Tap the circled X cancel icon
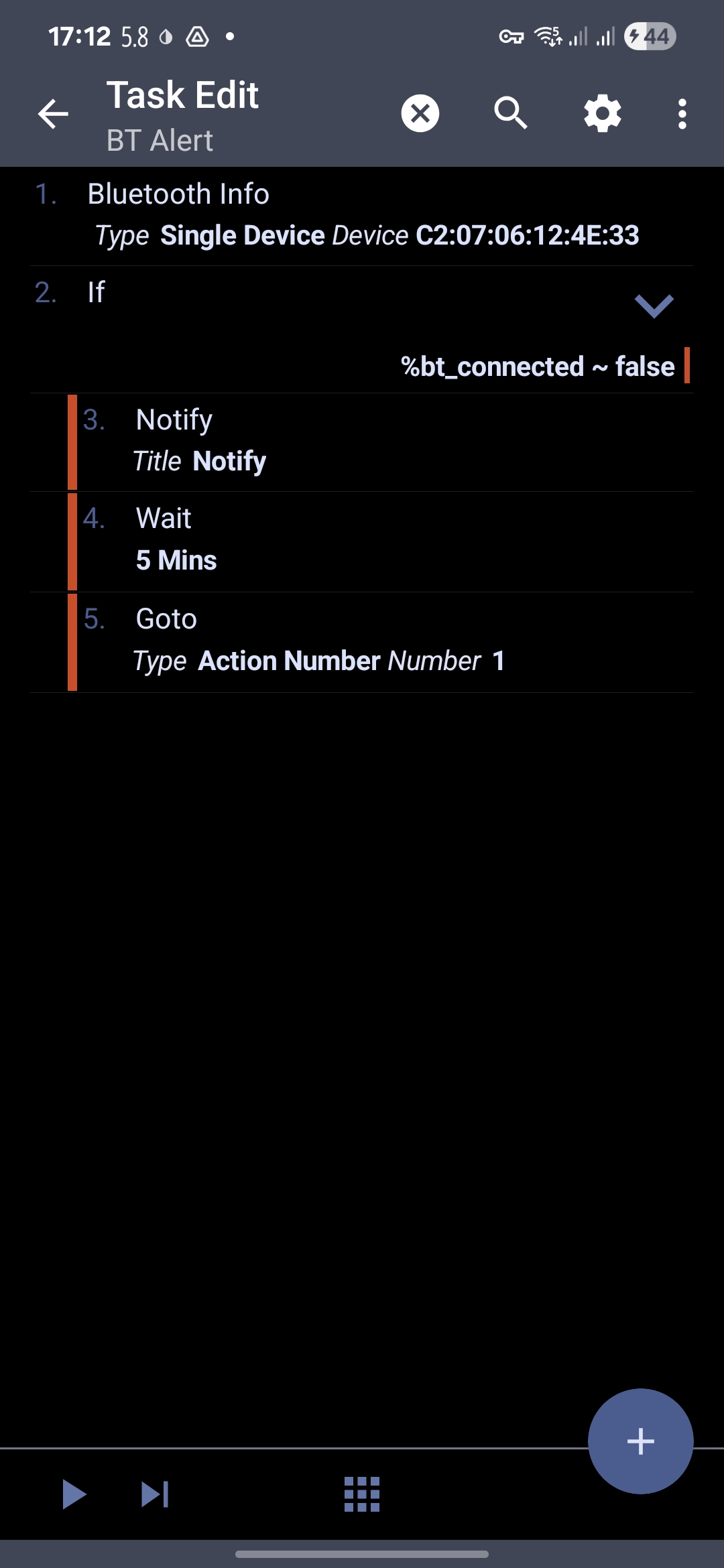The height and width of the screenshot is (1568, 724). 420,114
